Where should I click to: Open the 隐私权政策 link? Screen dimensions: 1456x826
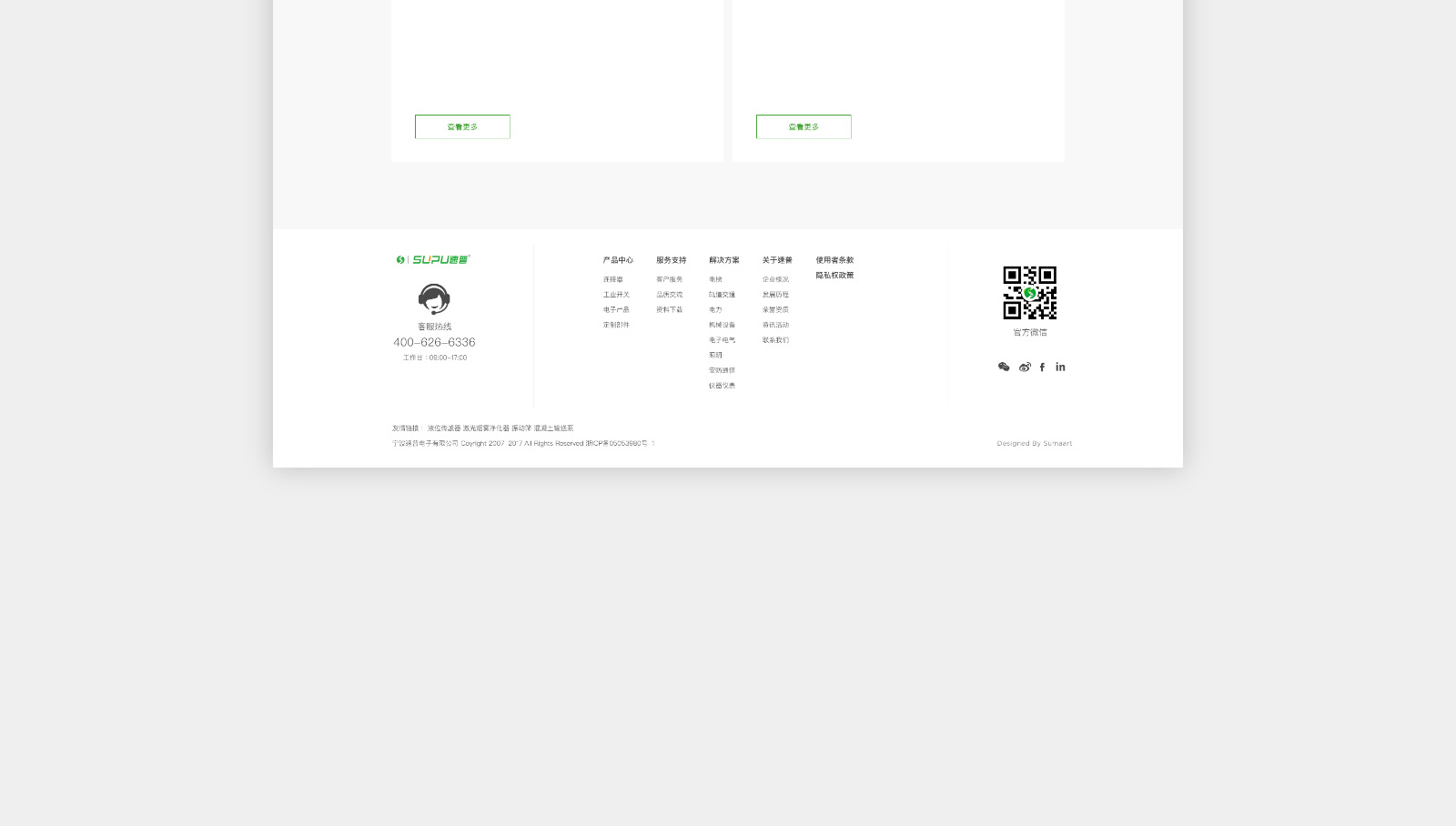point(834,275)
